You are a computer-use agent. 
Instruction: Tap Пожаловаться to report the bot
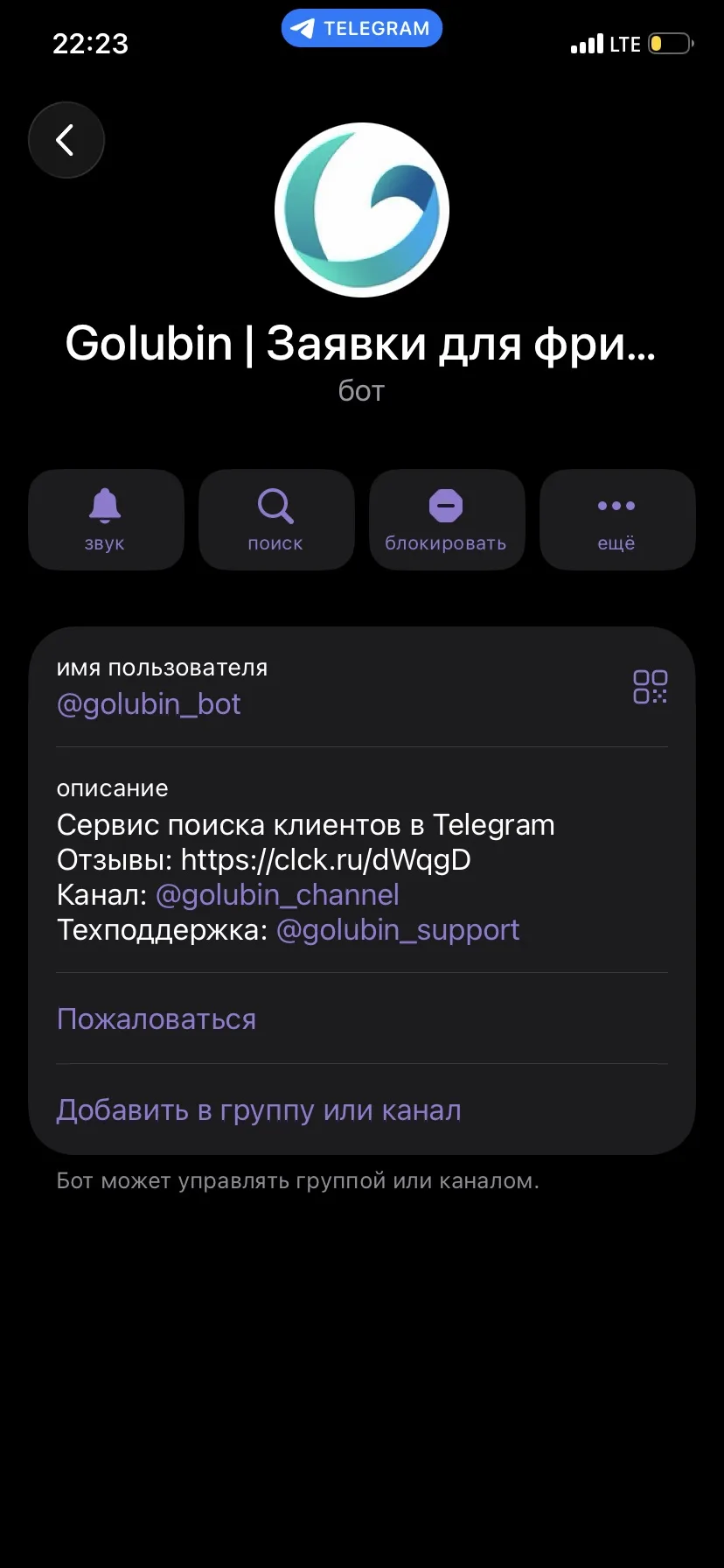pyautogui.click(x=157, y=1019)
